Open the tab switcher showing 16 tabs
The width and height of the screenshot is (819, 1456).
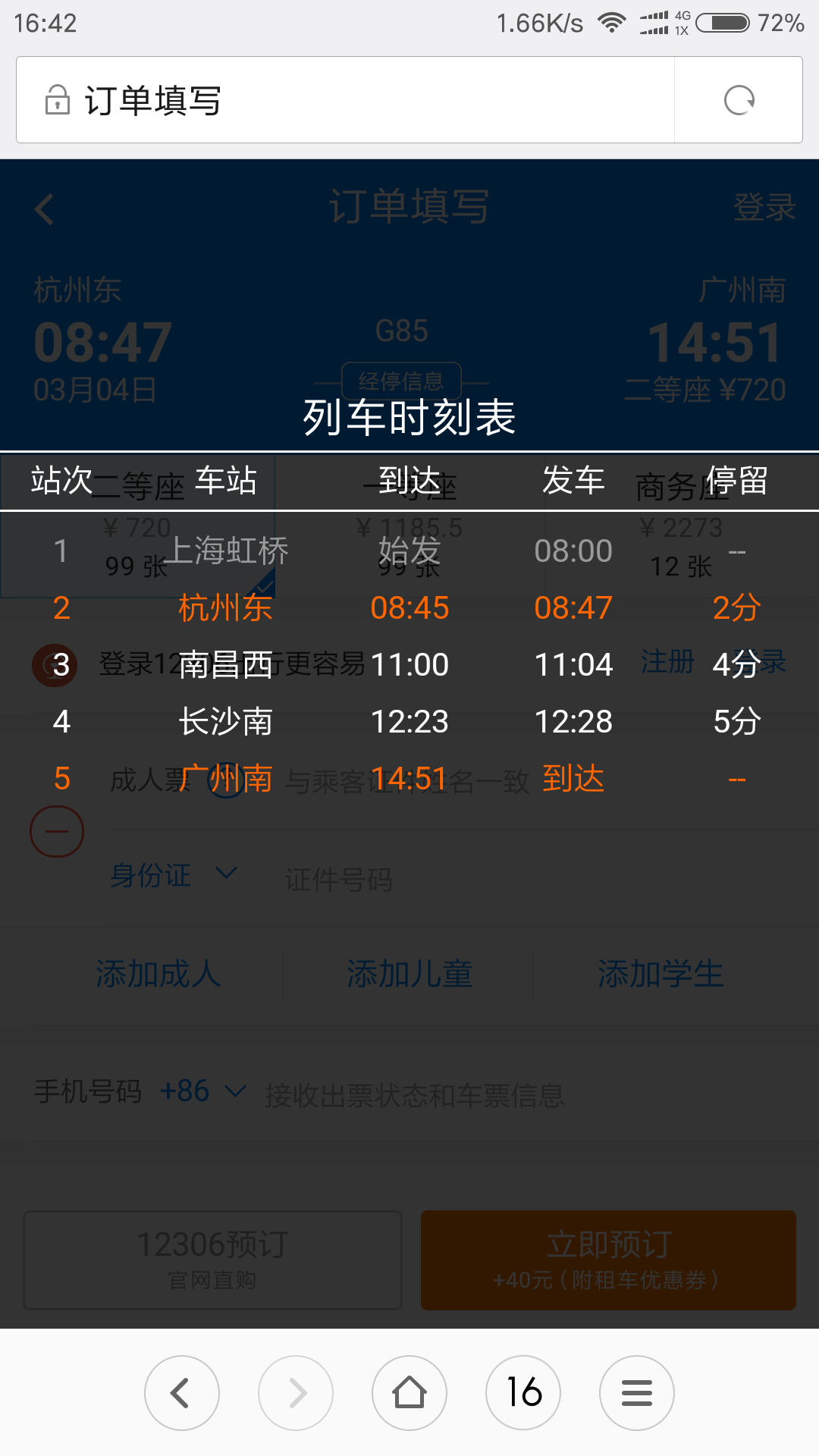tap(523, 1393)
